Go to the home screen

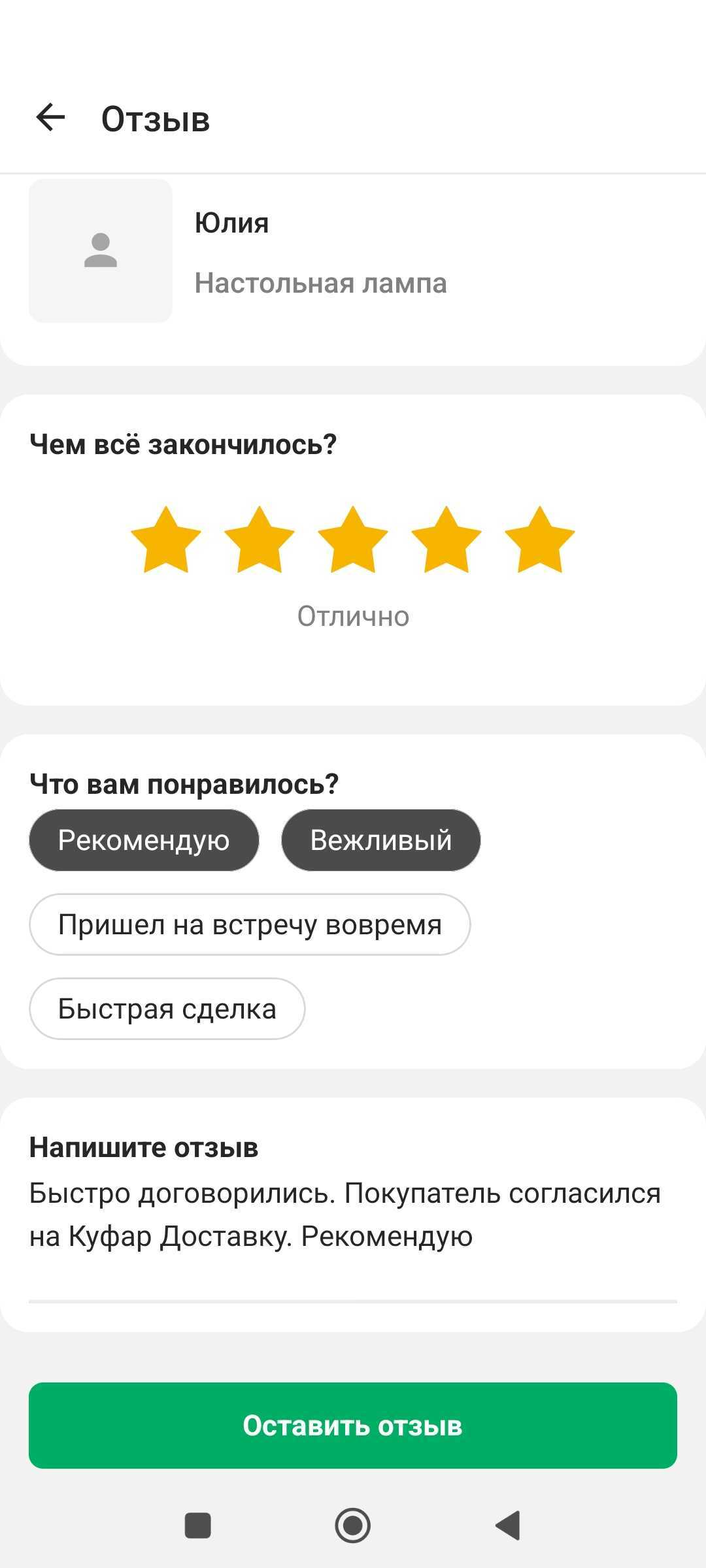[x=353, y=1526]
